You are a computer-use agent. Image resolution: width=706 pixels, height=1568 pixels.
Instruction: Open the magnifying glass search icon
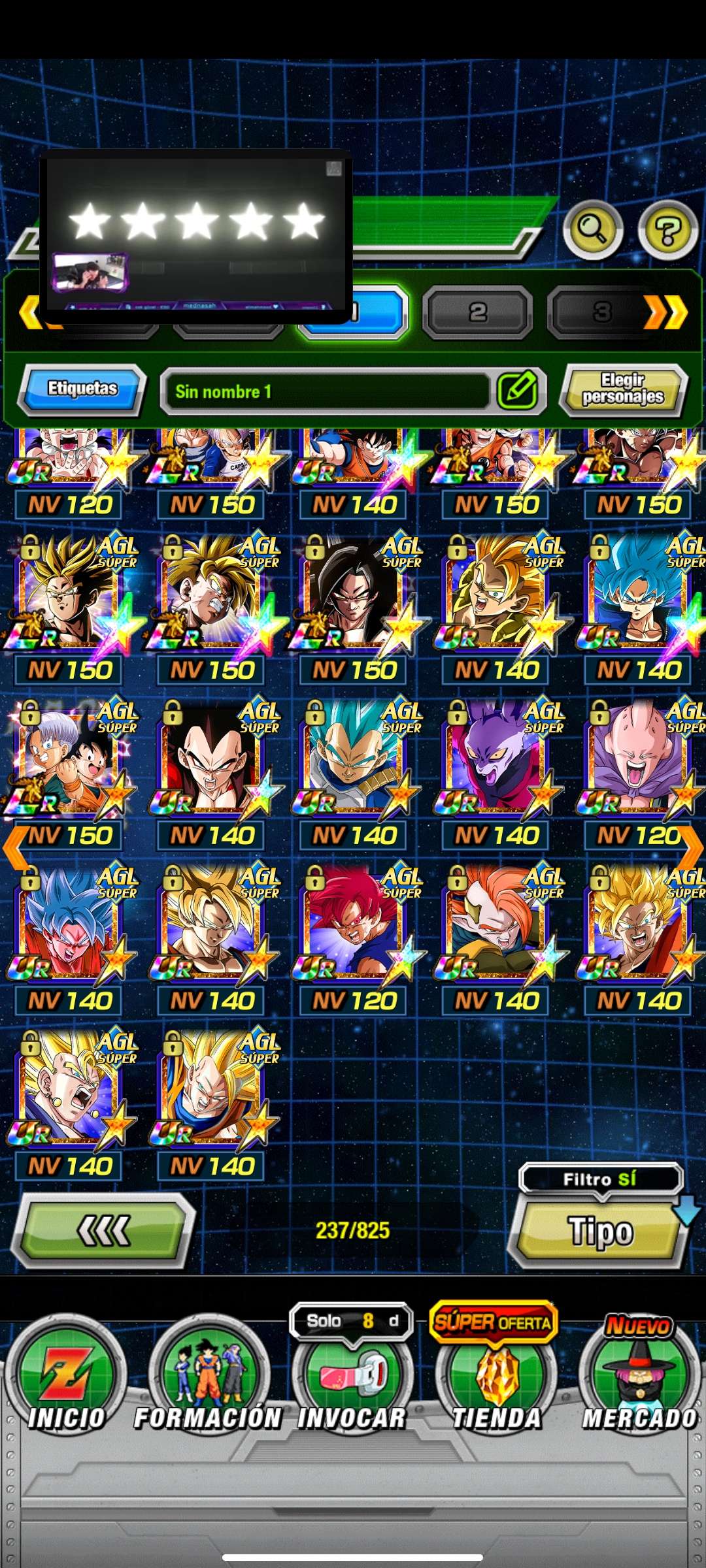pyautogui.click(x=592, y=231)
